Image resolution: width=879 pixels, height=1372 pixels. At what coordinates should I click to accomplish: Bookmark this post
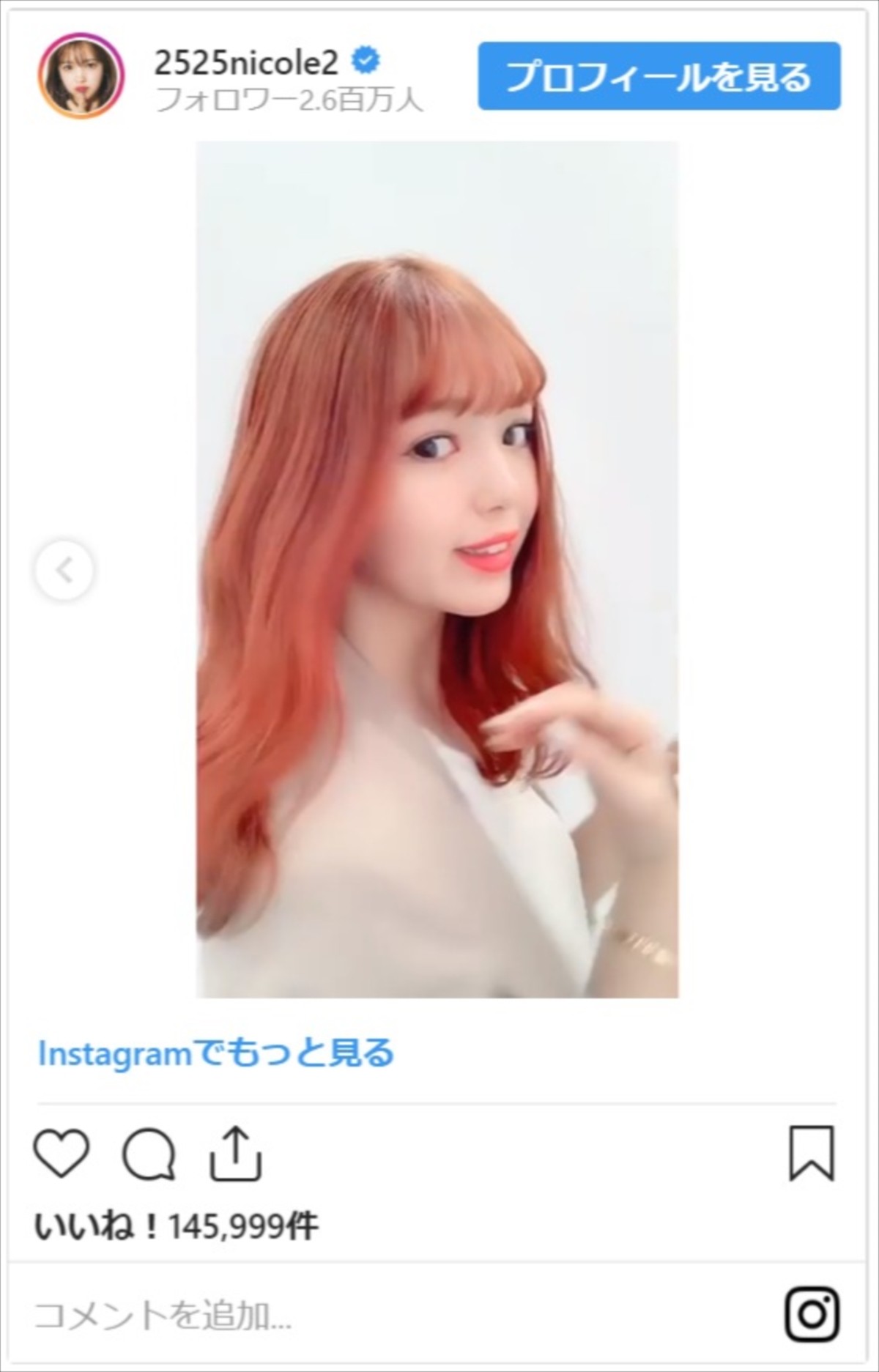click(x=812, y=1153)
